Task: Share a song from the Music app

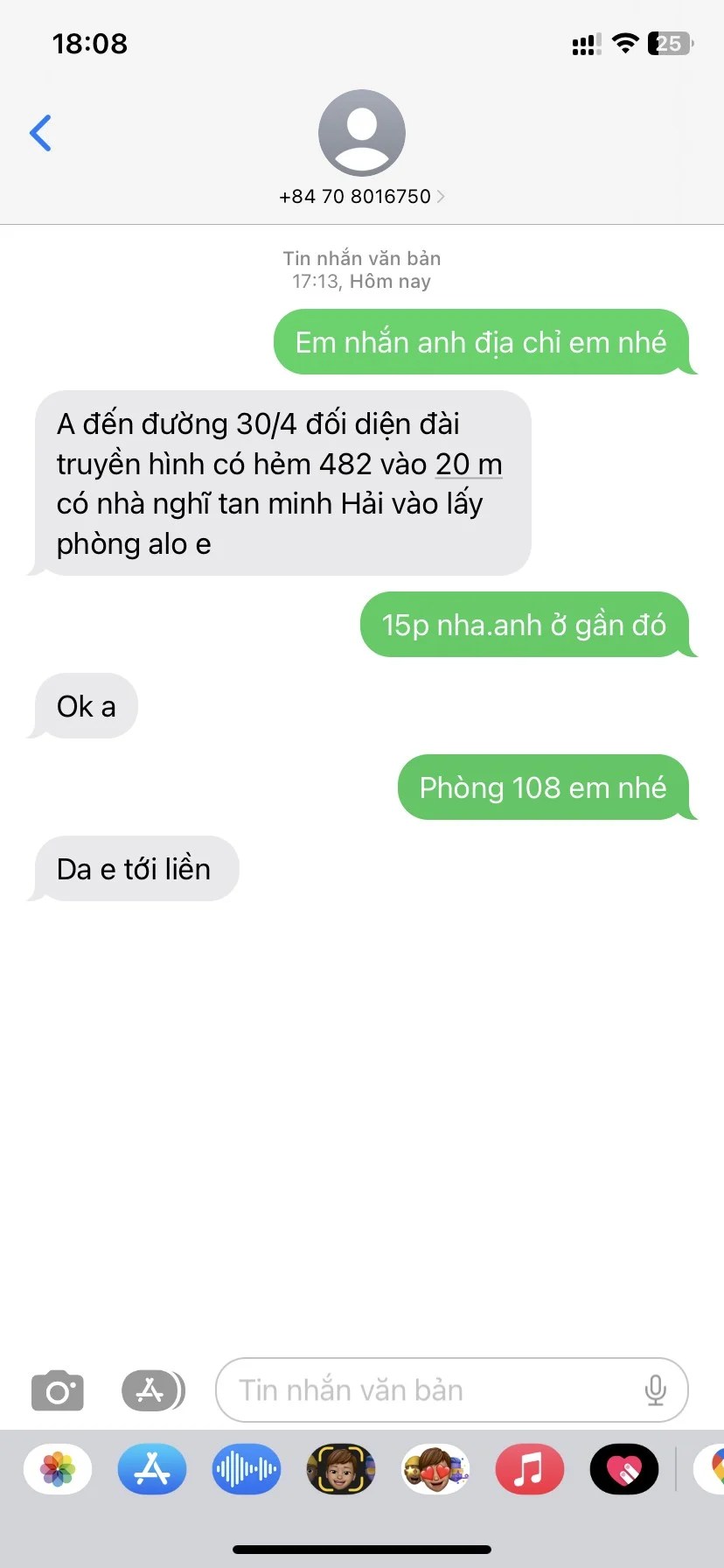Action: tap(530, 1469)
